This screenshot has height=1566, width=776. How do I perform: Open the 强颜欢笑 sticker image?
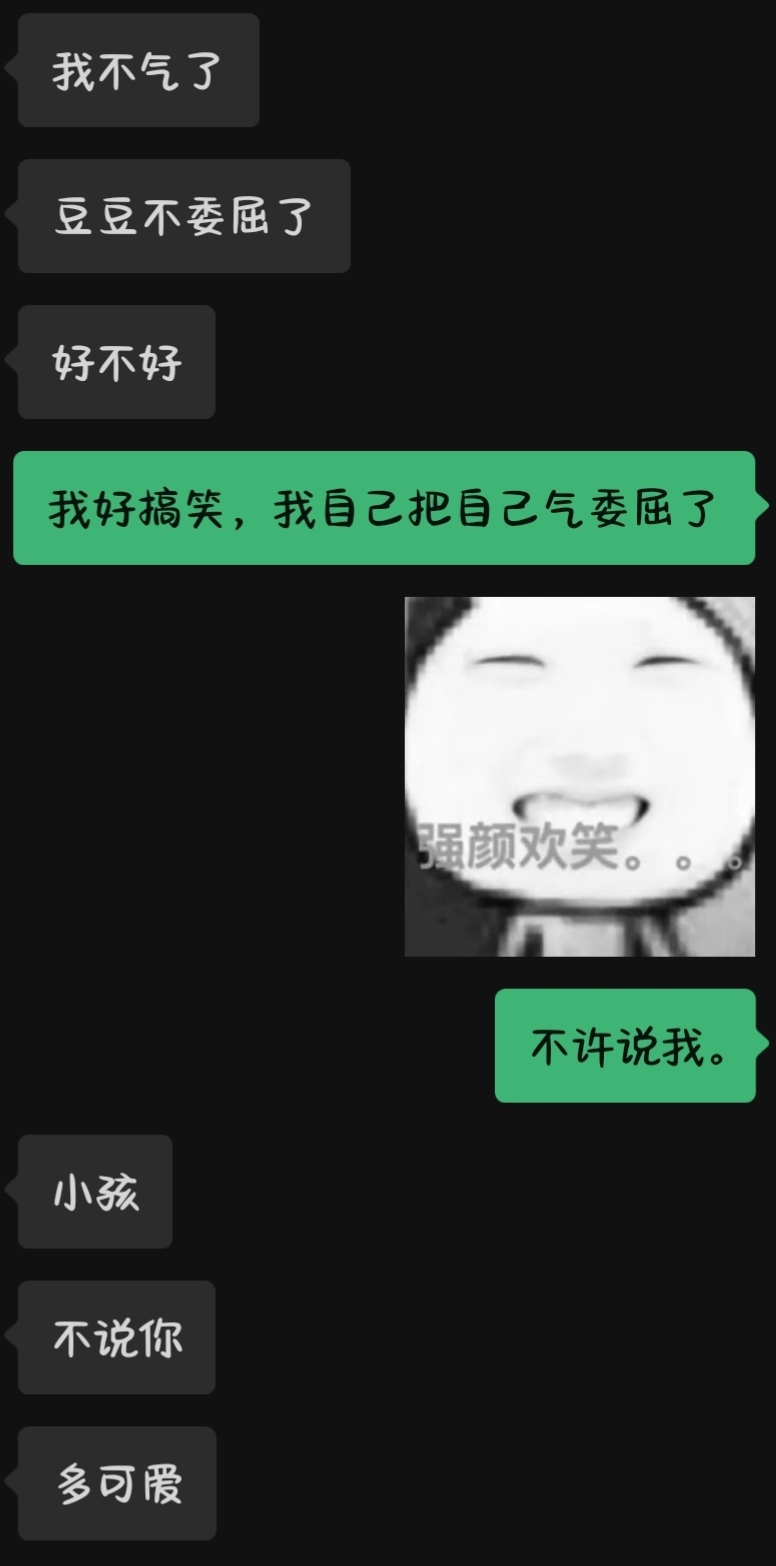[579, 776]
